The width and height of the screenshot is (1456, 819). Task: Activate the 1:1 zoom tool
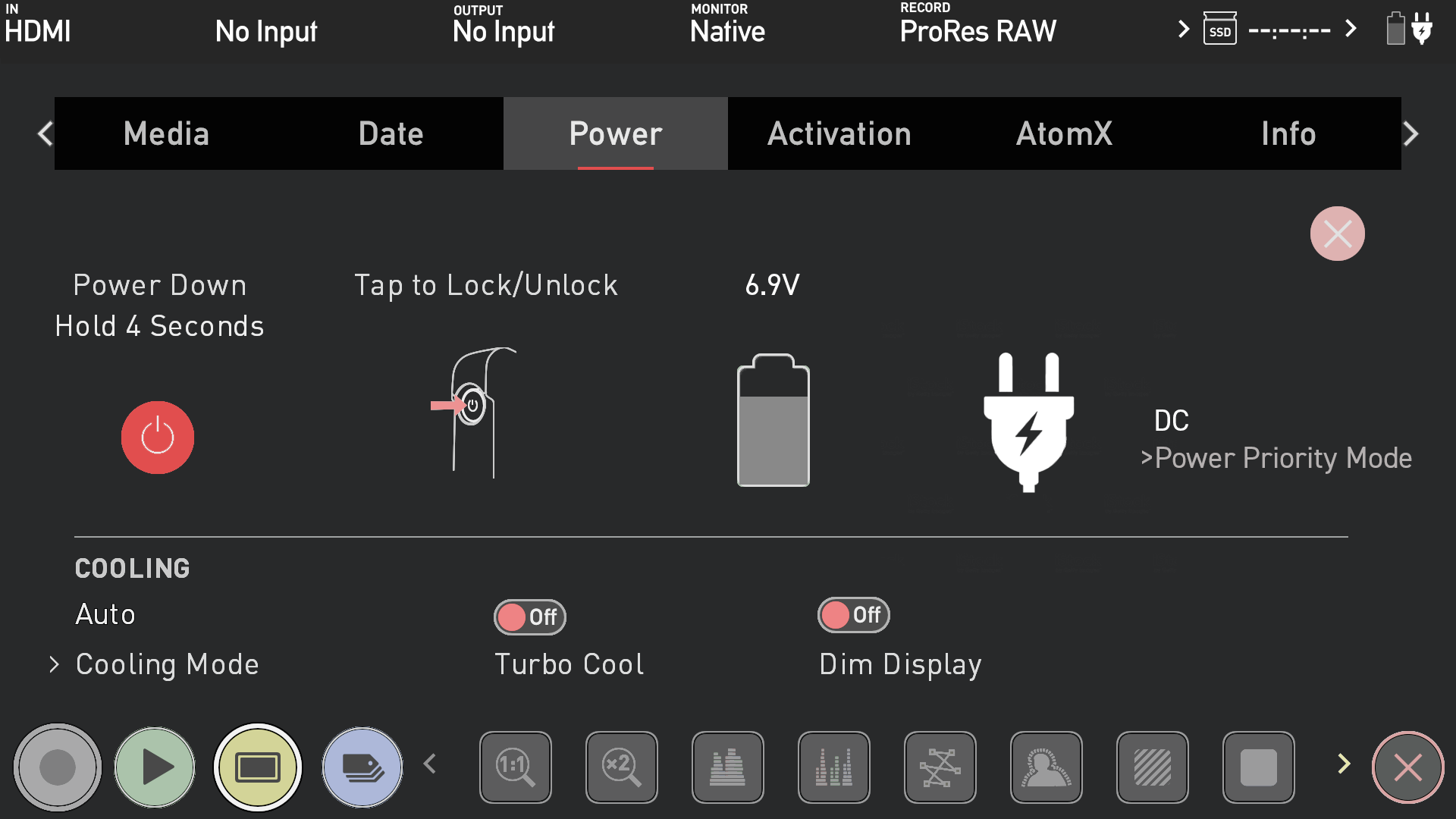pyautogui.click(x=516, y=767)
